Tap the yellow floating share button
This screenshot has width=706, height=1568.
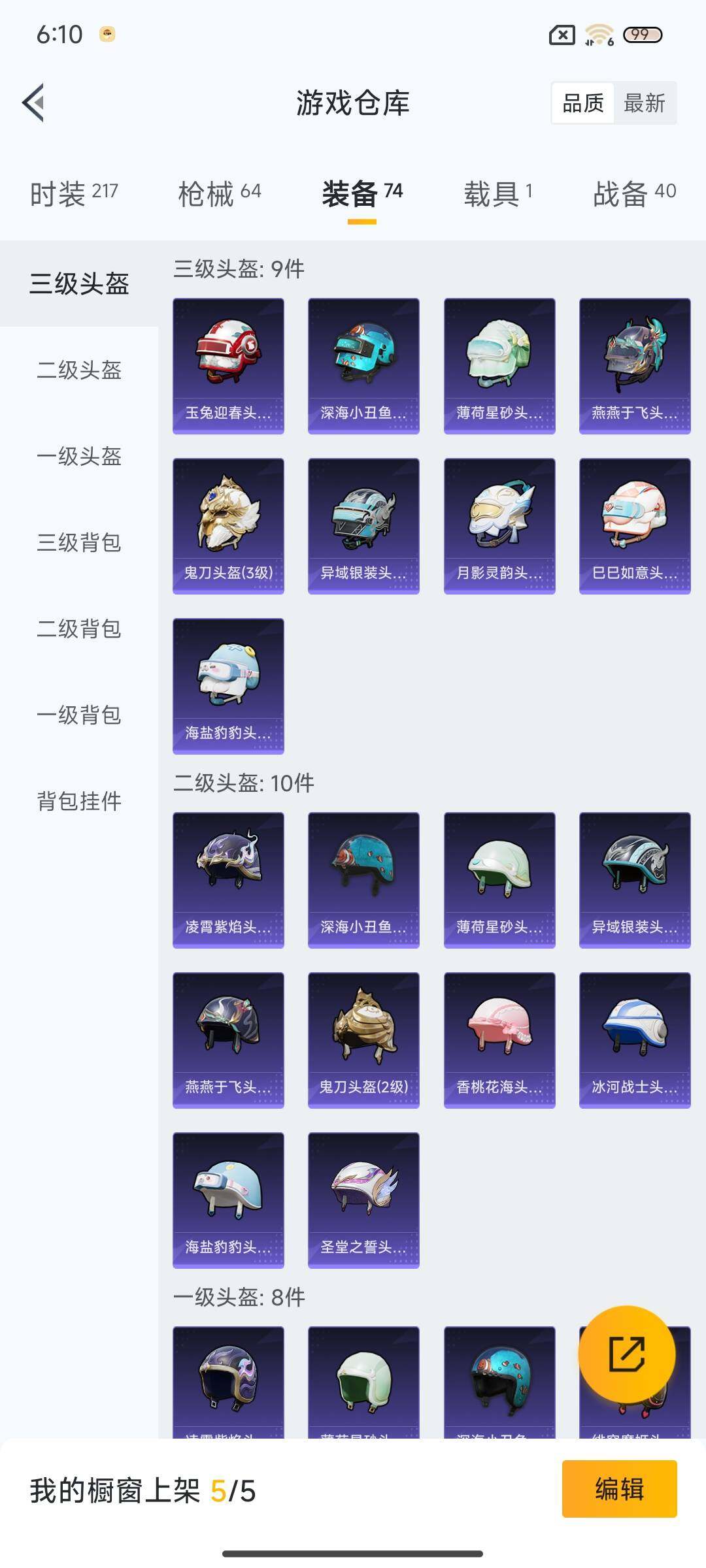tap(626, 1354)
